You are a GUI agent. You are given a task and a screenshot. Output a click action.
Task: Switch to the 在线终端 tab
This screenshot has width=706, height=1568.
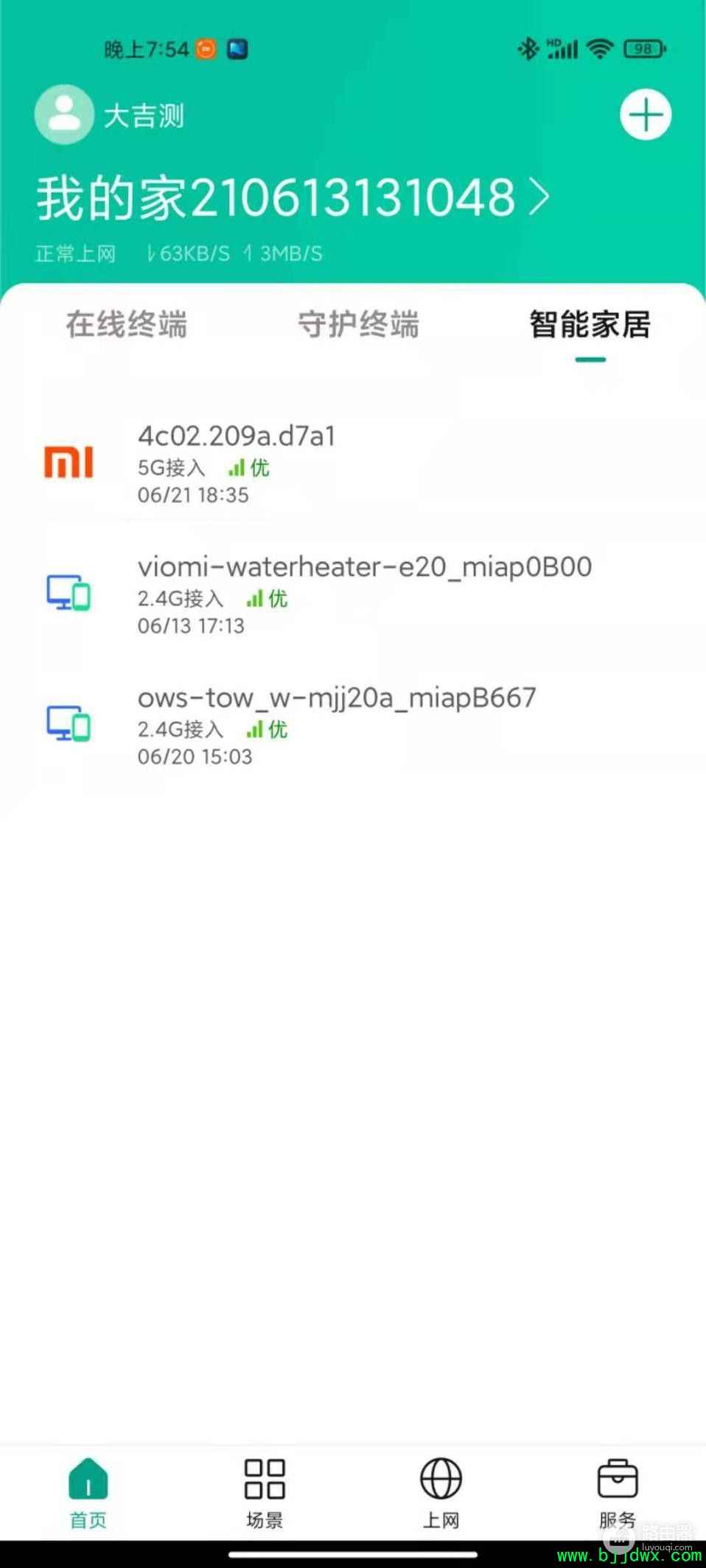click(126, 325)
